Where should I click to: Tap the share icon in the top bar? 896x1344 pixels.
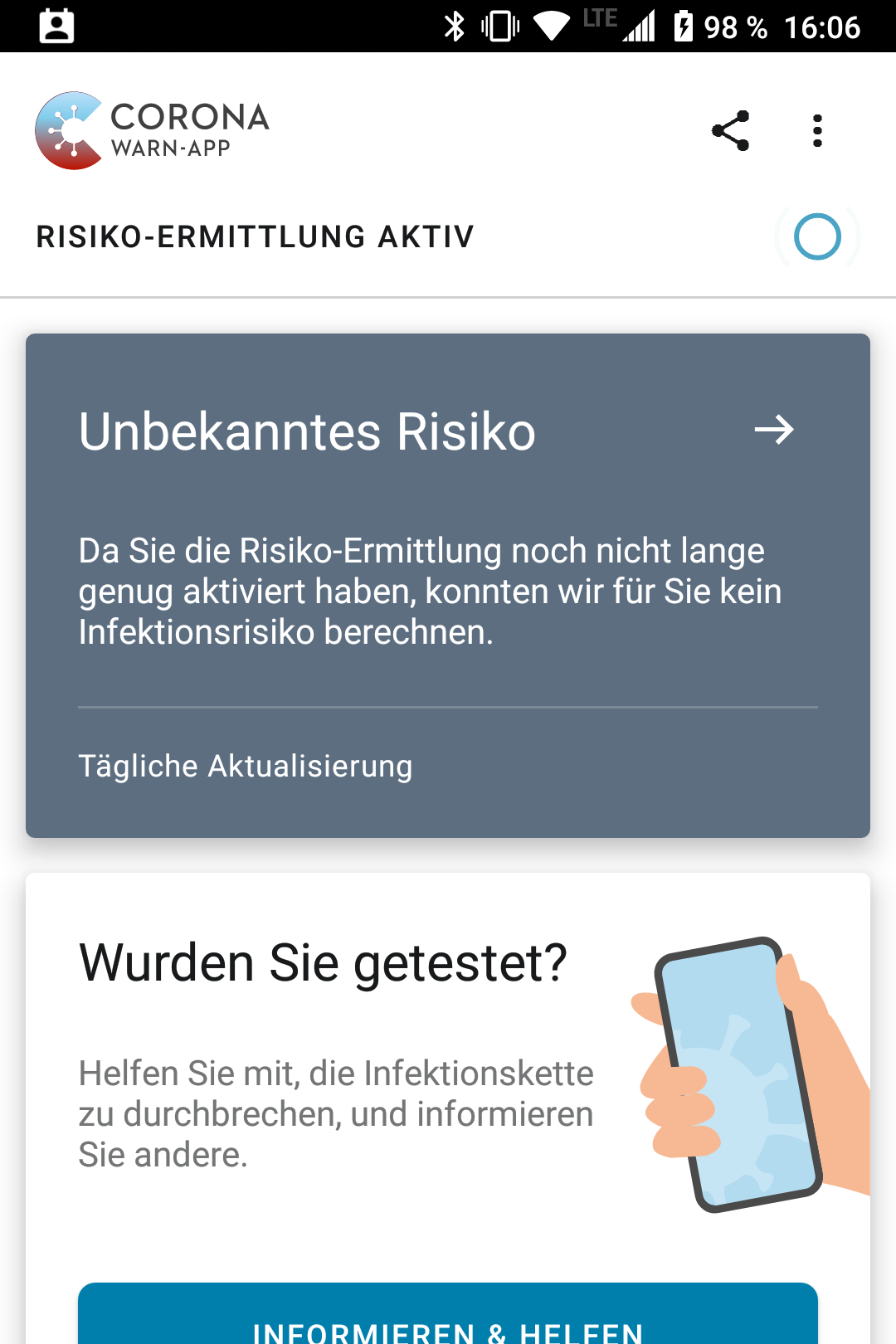[730, 130]
